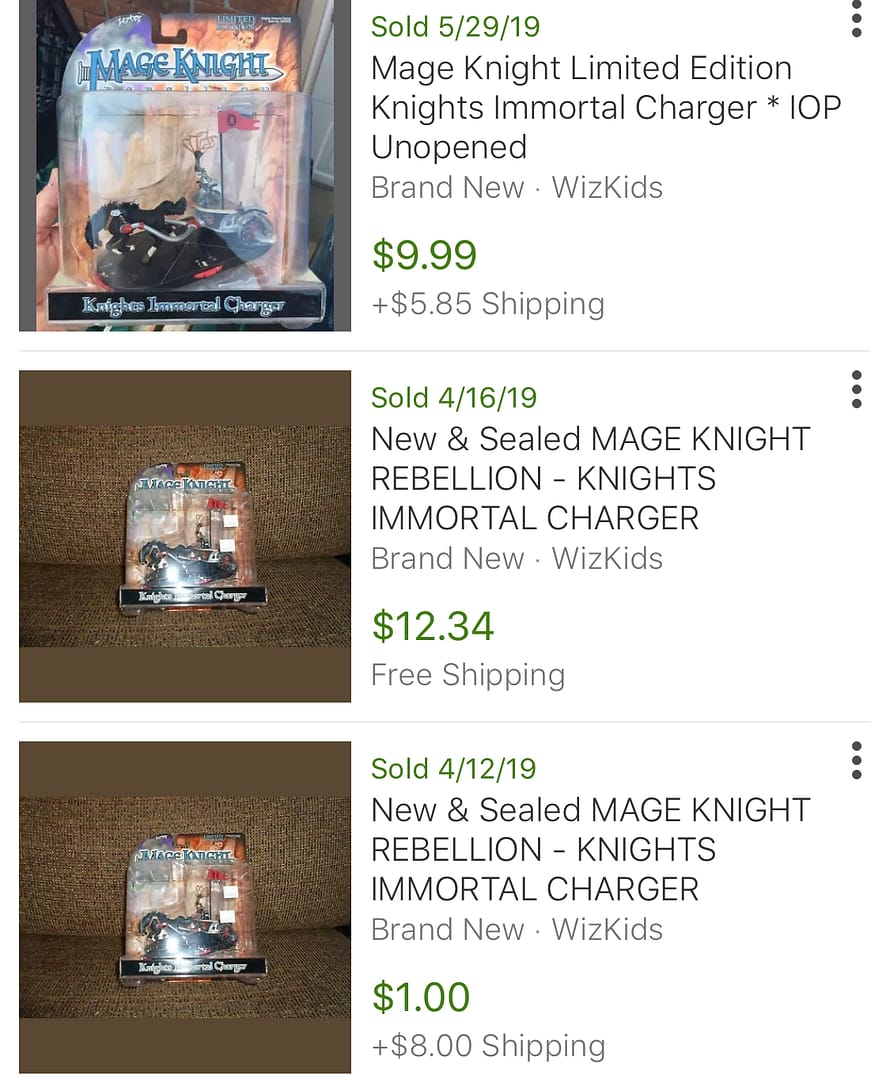Tap the photo of the 4/16/19 sold listing

click(x=185, y=536)
